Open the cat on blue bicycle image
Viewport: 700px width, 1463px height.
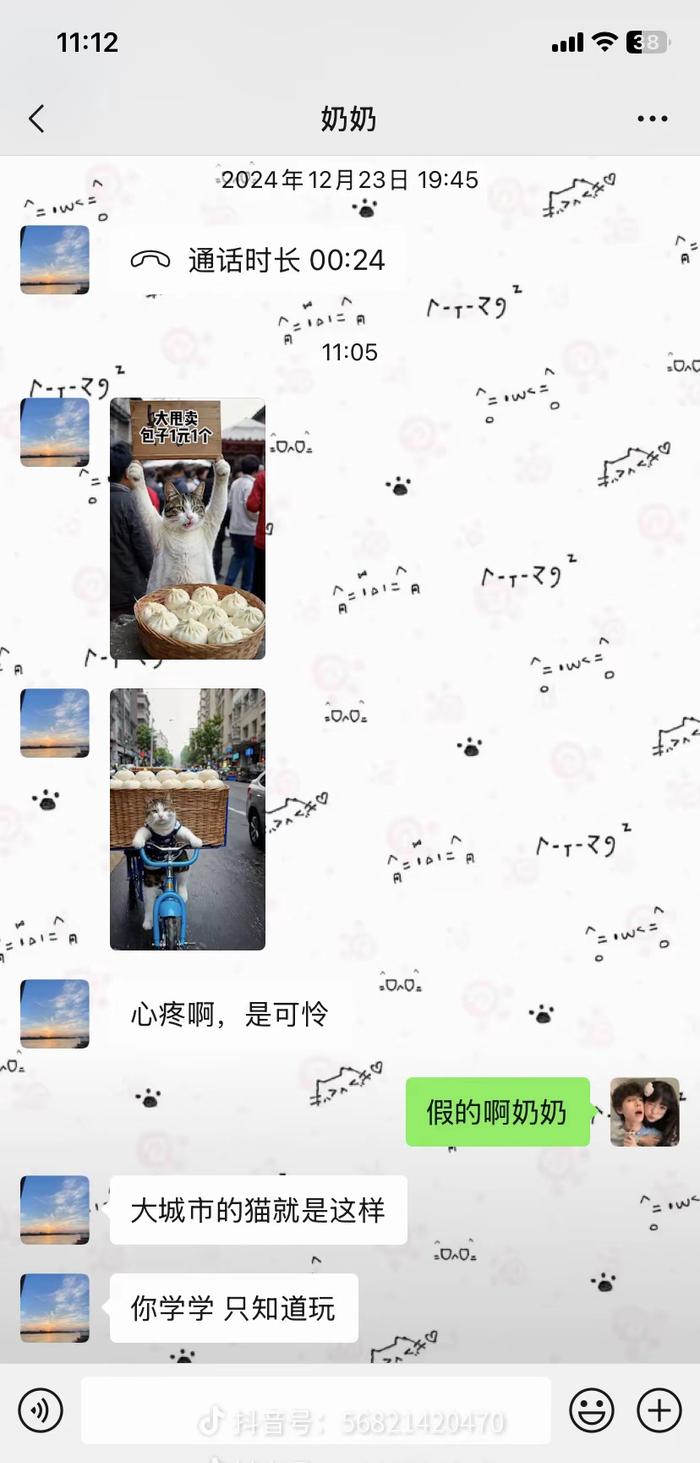tap(188, 819)
